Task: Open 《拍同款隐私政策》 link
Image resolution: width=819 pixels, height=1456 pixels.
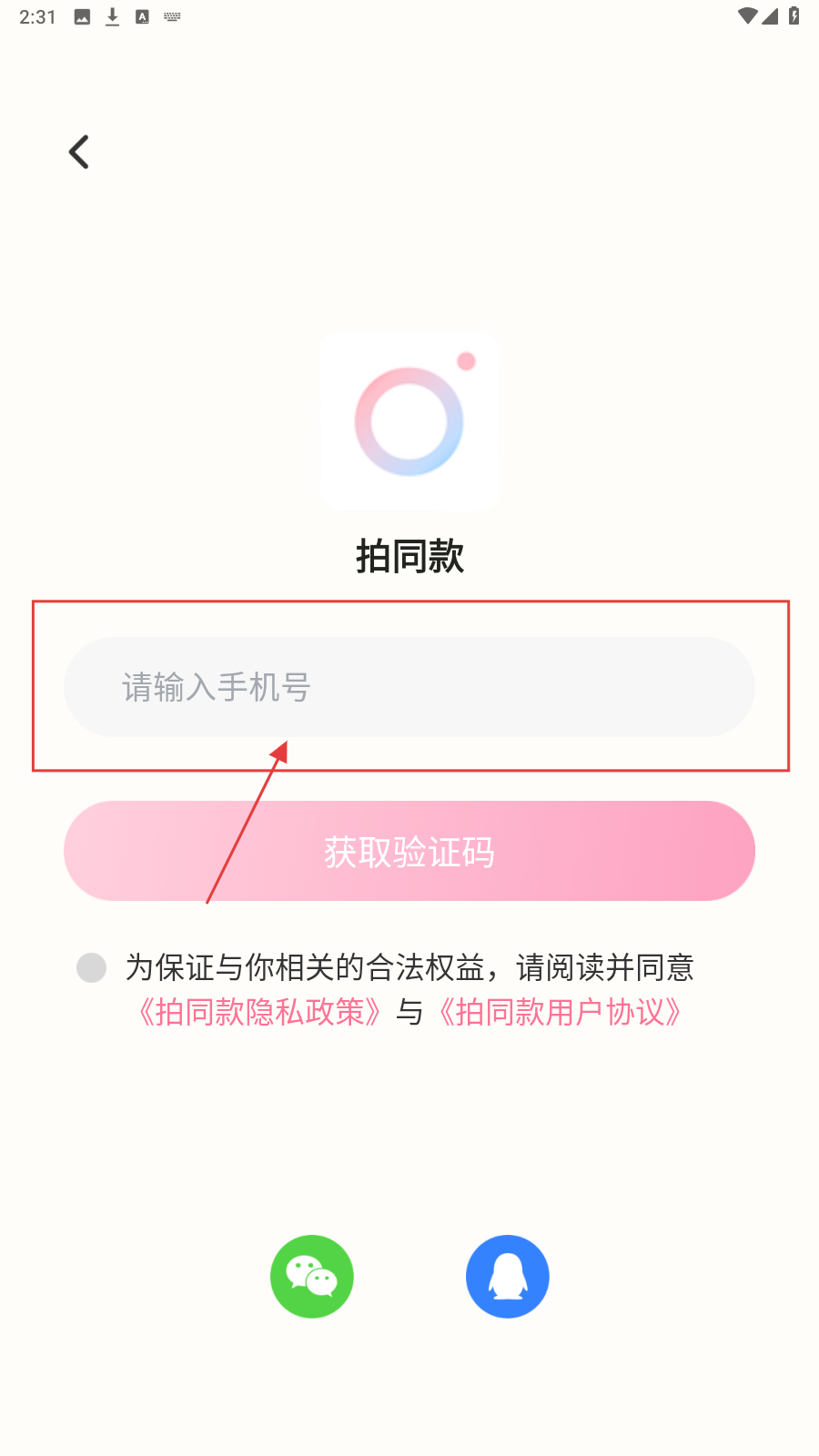Action: pos(259,1012)
